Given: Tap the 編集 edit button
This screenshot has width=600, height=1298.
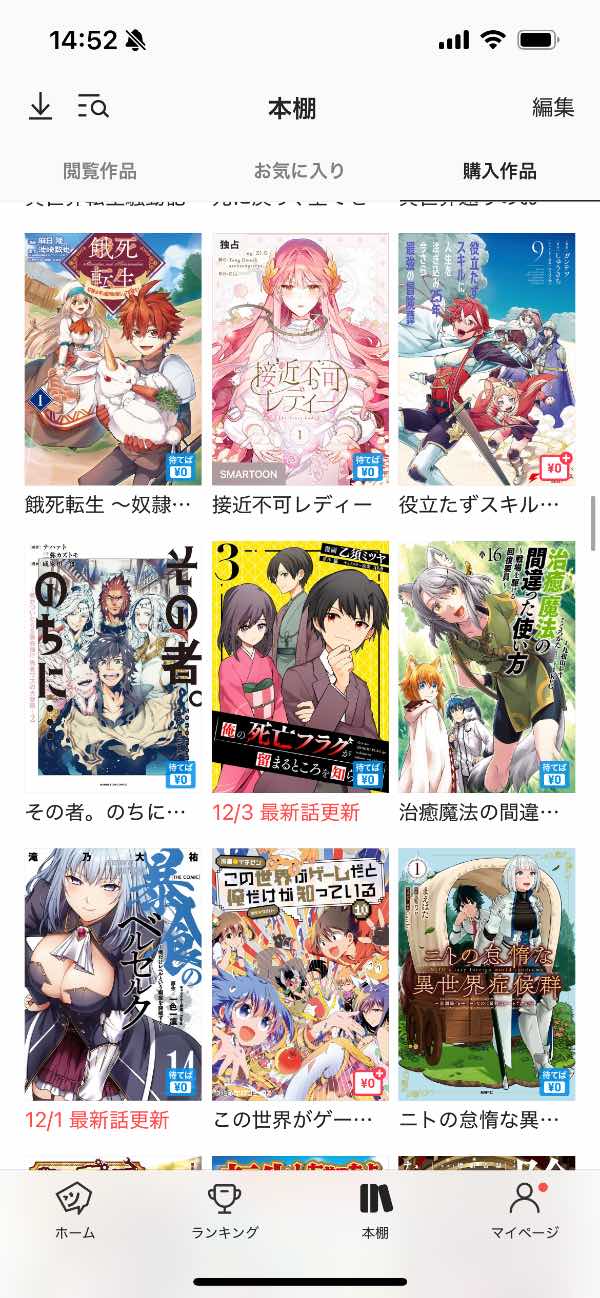Looking at the screenshot, I should (x=552, y=107).
